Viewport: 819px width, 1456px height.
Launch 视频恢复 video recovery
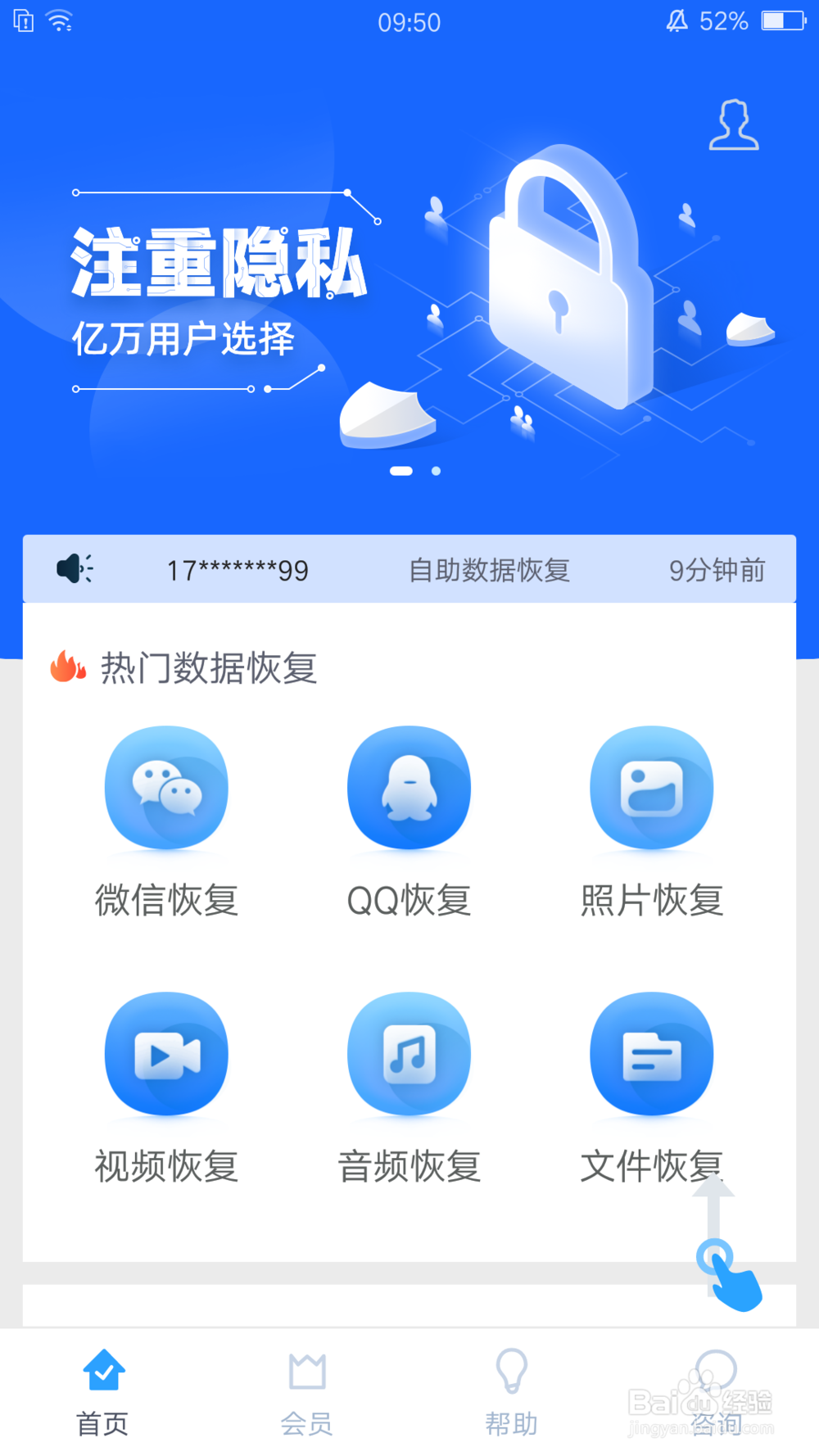165,1055
